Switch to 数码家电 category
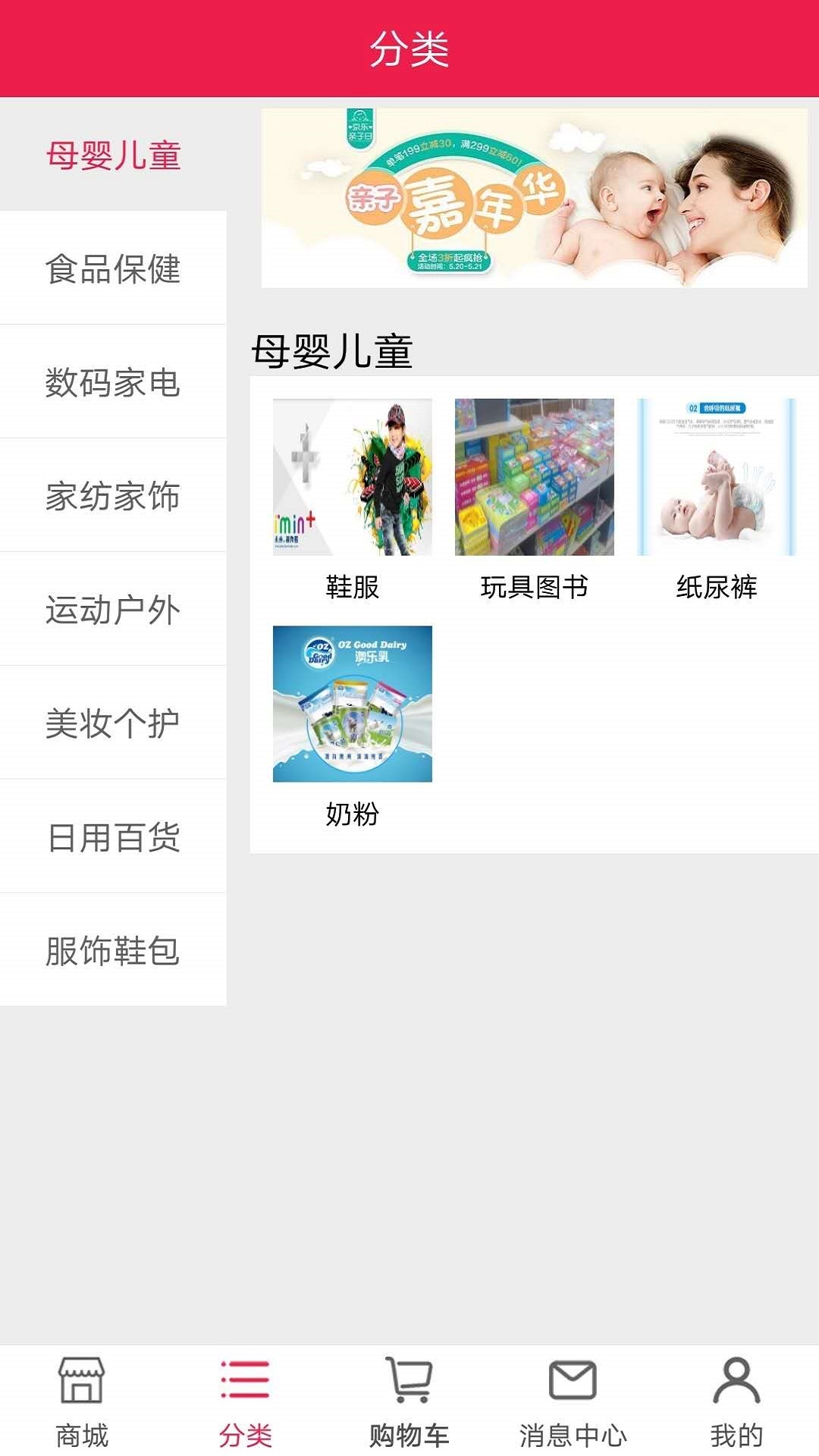The width and height of the screenshot is (819, 1456). [x=113, y=382]
